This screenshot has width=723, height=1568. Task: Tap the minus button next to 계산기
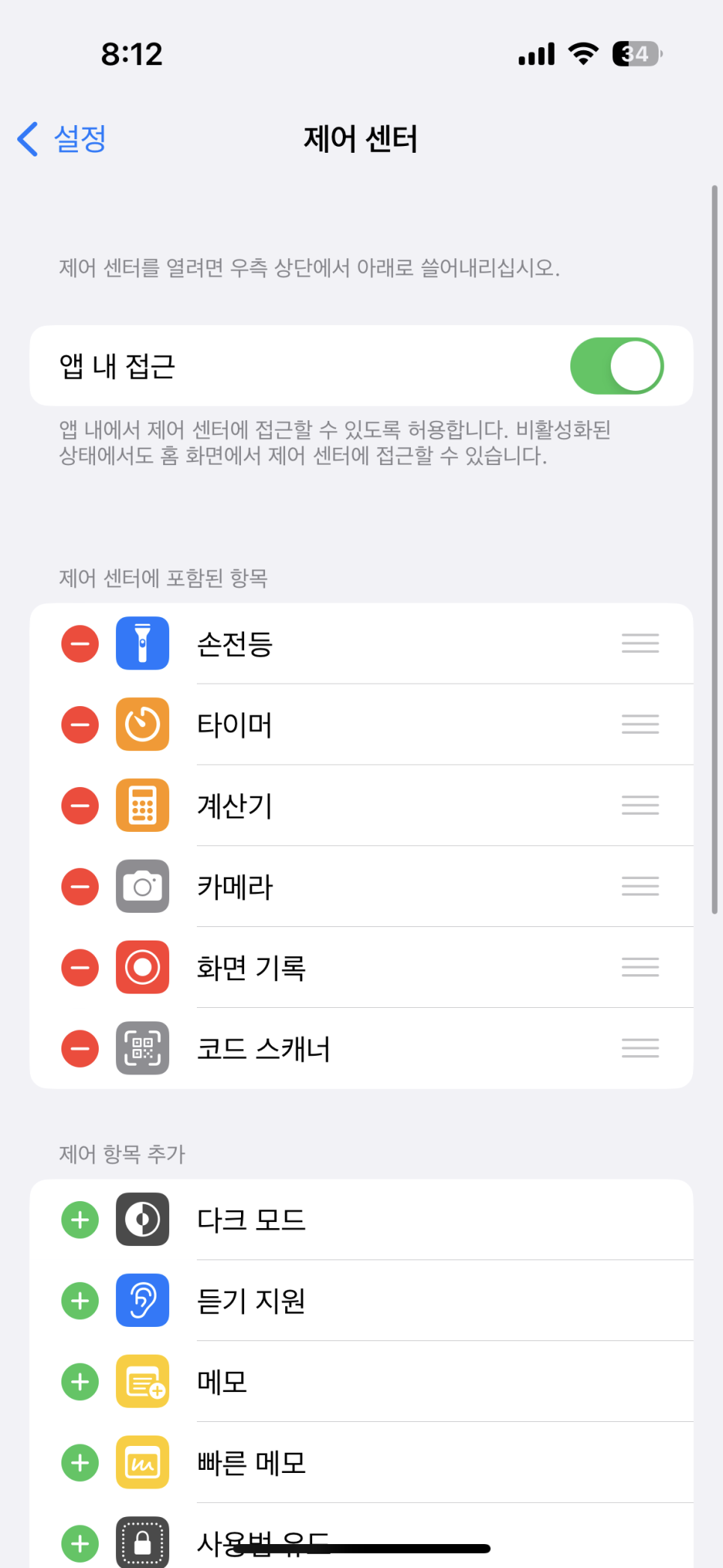80,806
